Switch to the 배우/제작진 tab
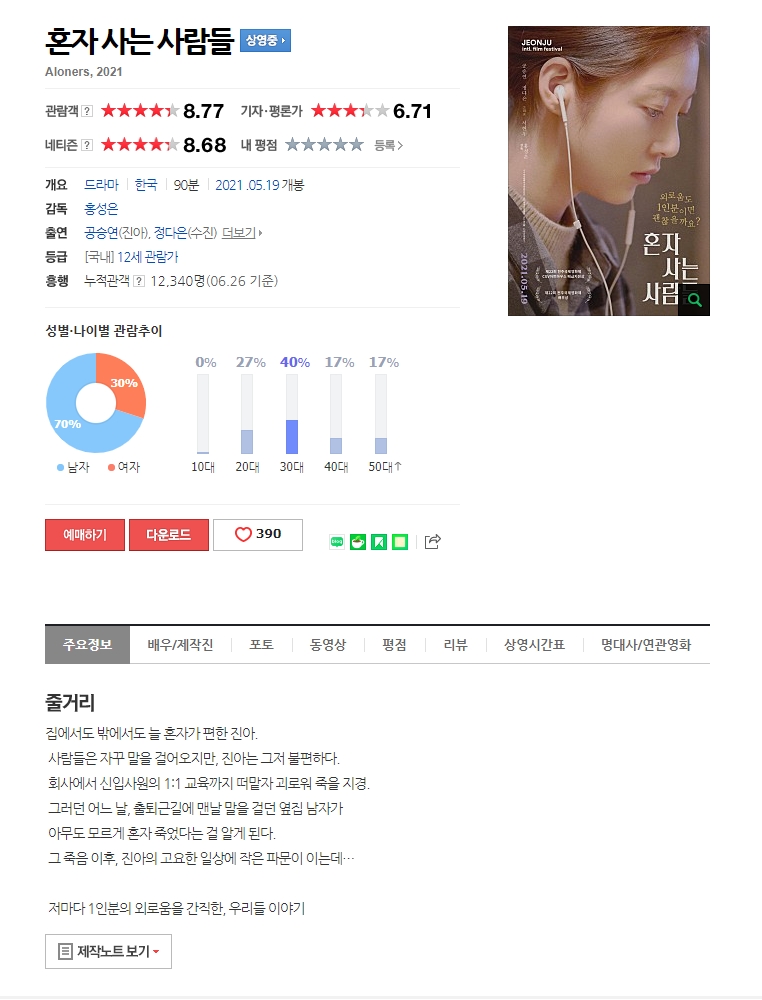The image size is (762, 1000). click(x=180, y=645)
